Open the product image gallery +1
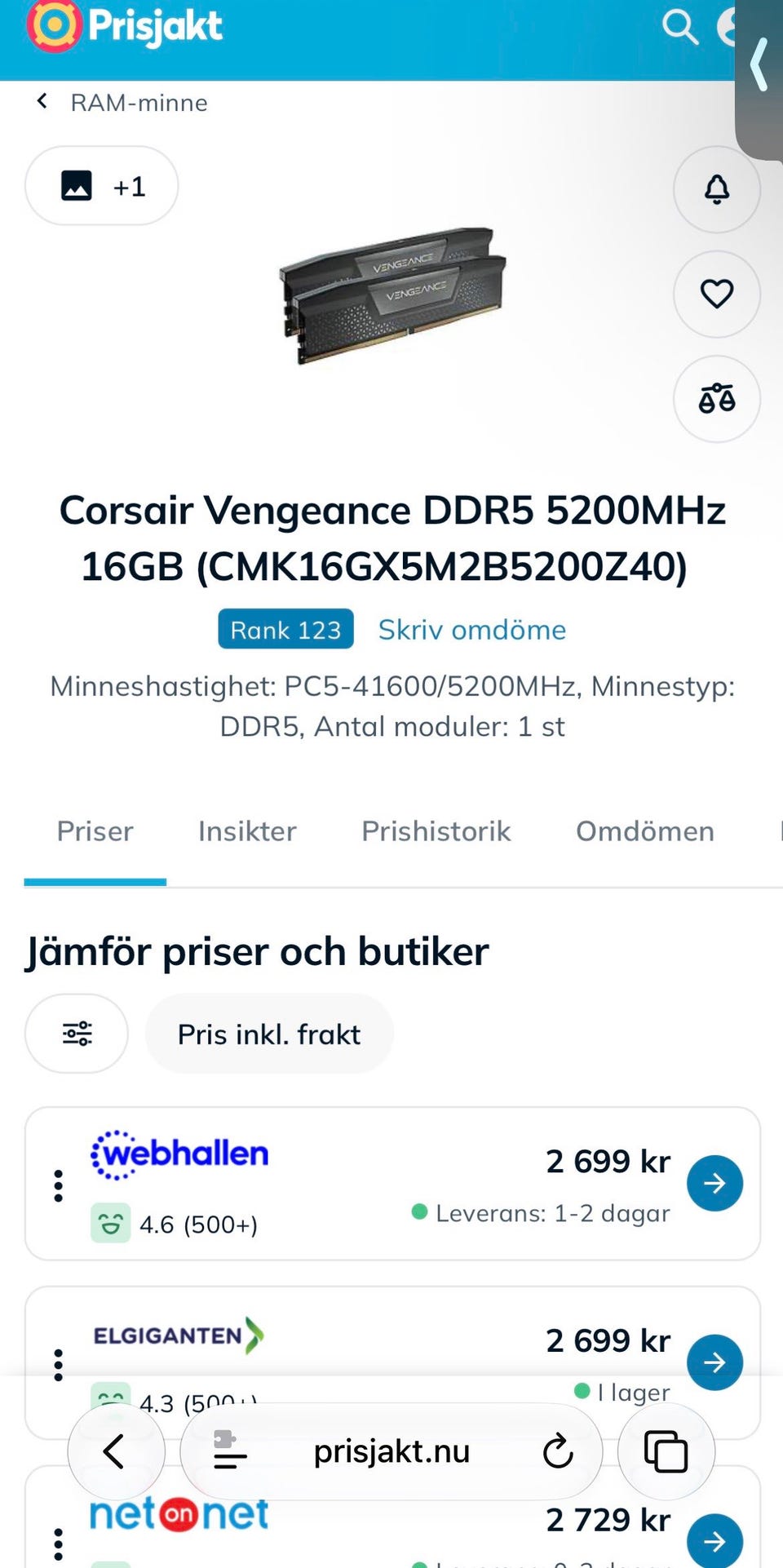Viewport: 783px width, 1568px height. tap(102, 186)
